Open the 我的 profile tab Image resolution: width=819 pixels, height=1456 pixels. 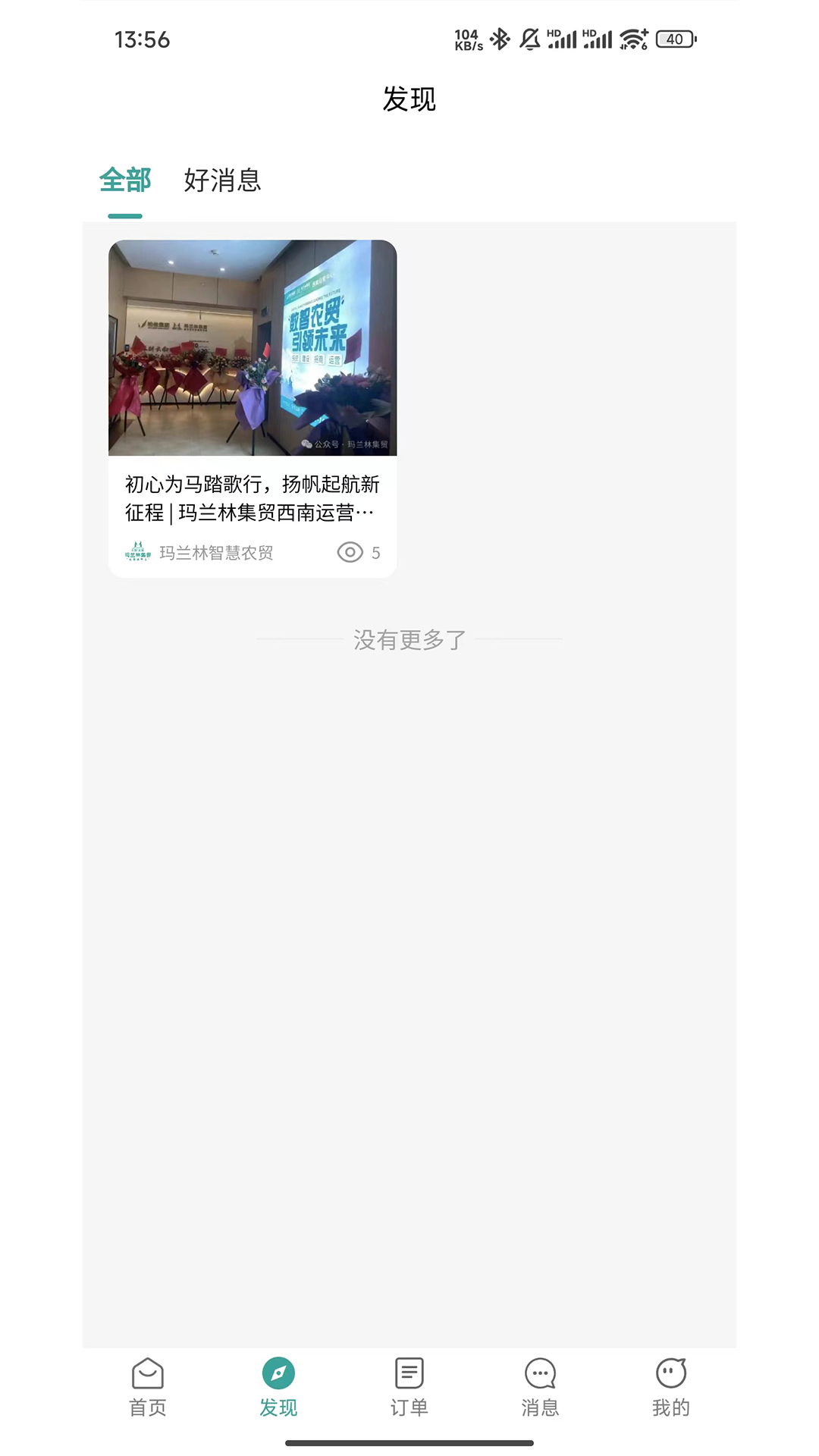coord(671,1388)
